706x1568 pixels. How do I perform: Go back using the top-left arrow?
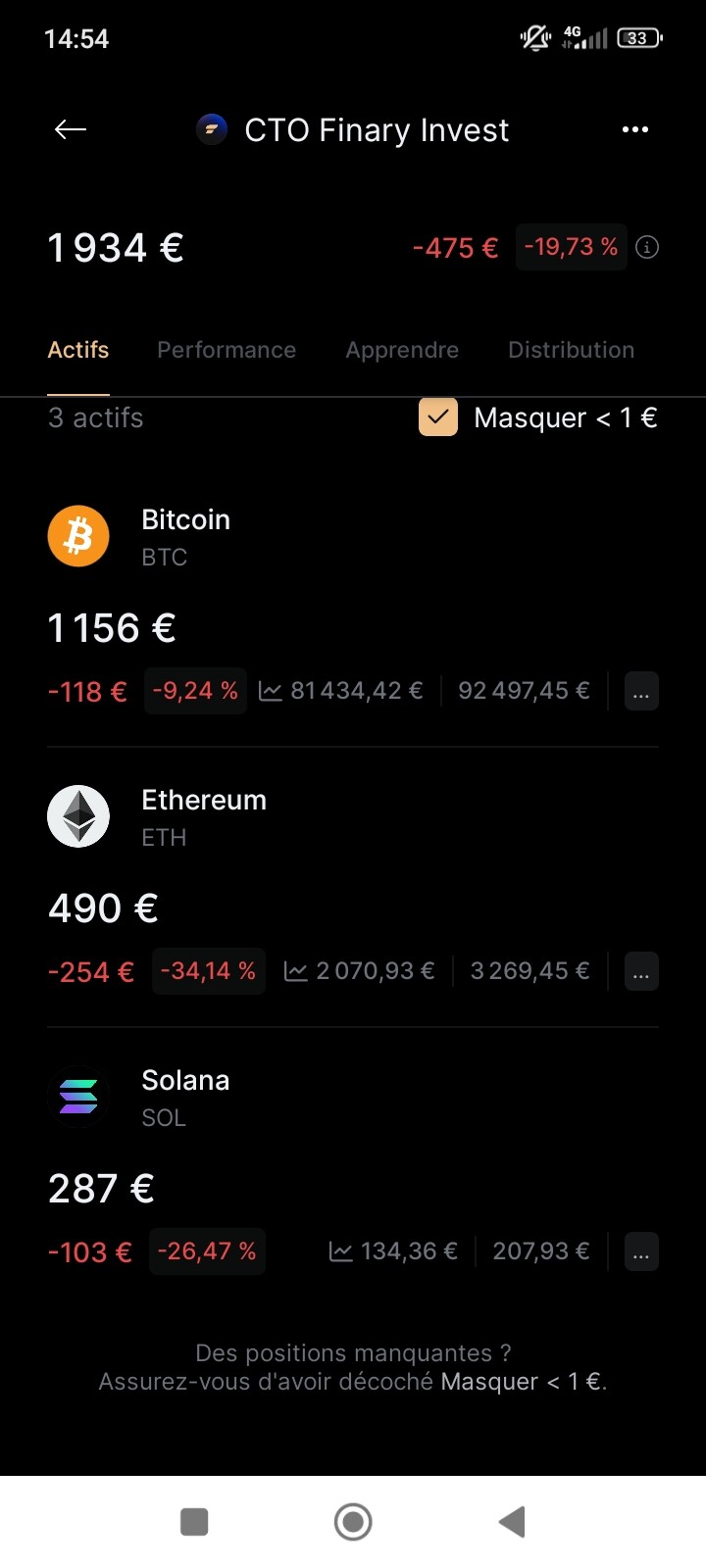pos(71,129)
